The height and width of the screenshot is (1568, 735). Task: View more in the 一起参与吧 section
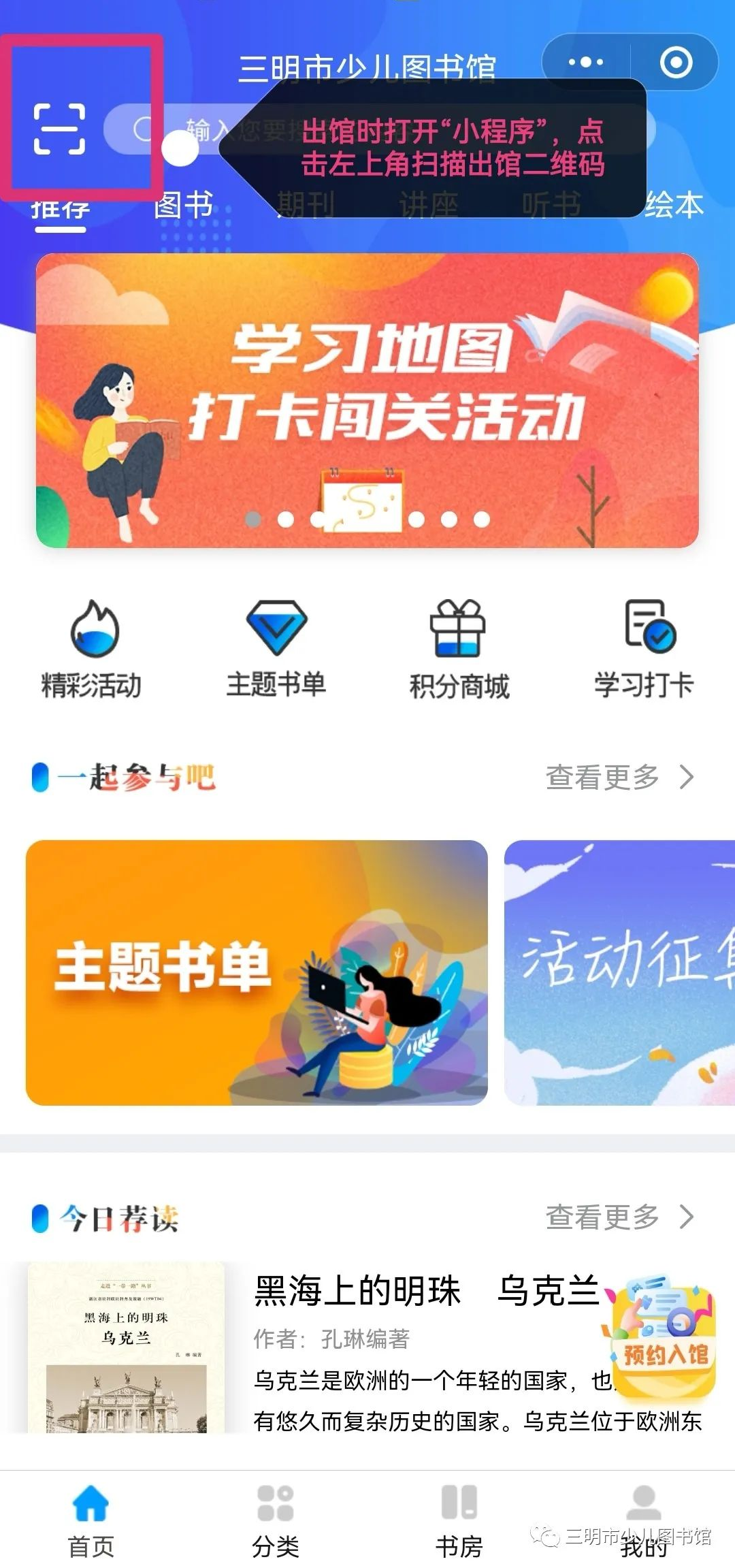click(x=618, y=777)
